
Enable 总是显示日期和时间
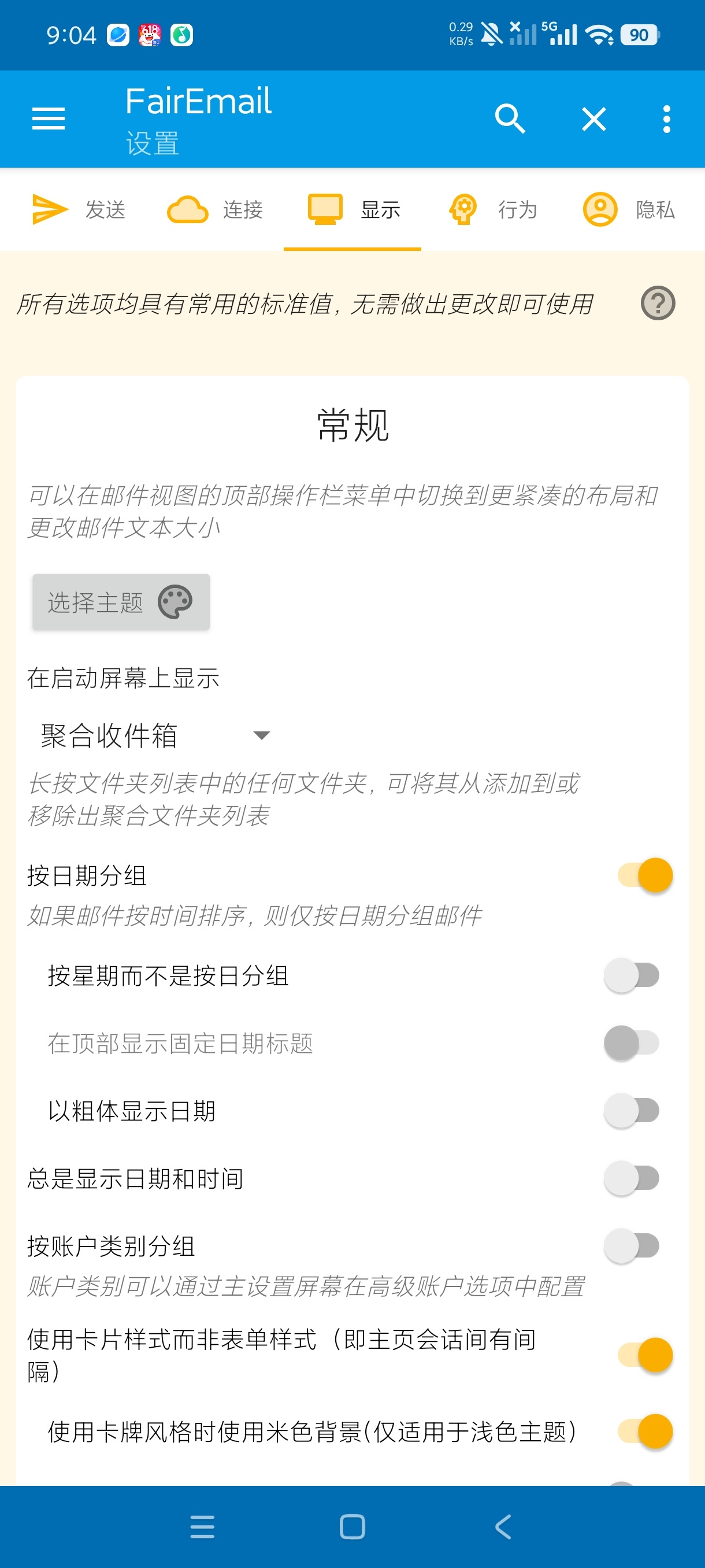coord(632,1178)
